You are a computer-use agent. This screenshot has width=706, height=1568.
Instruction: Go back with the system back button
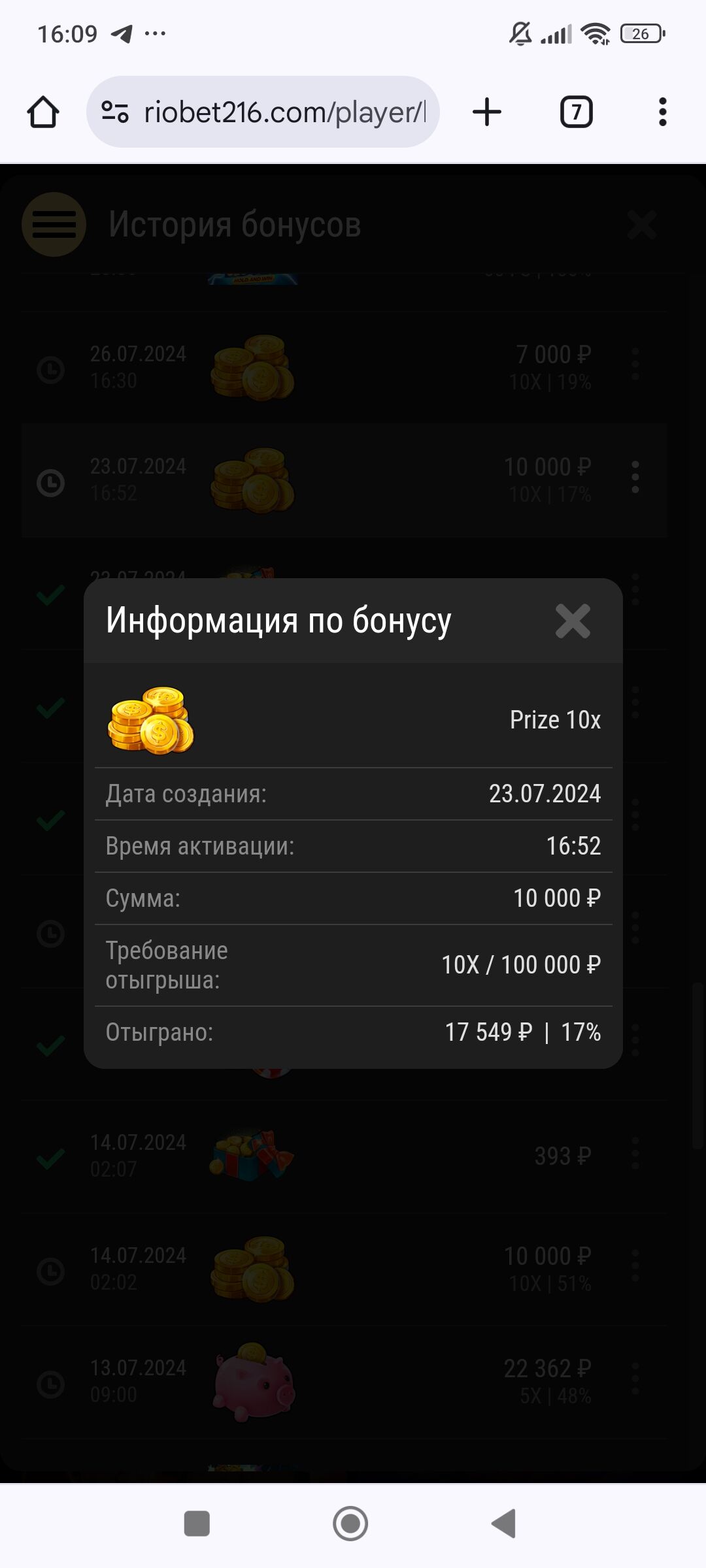pyautogui.click(x=504, y=1524)
